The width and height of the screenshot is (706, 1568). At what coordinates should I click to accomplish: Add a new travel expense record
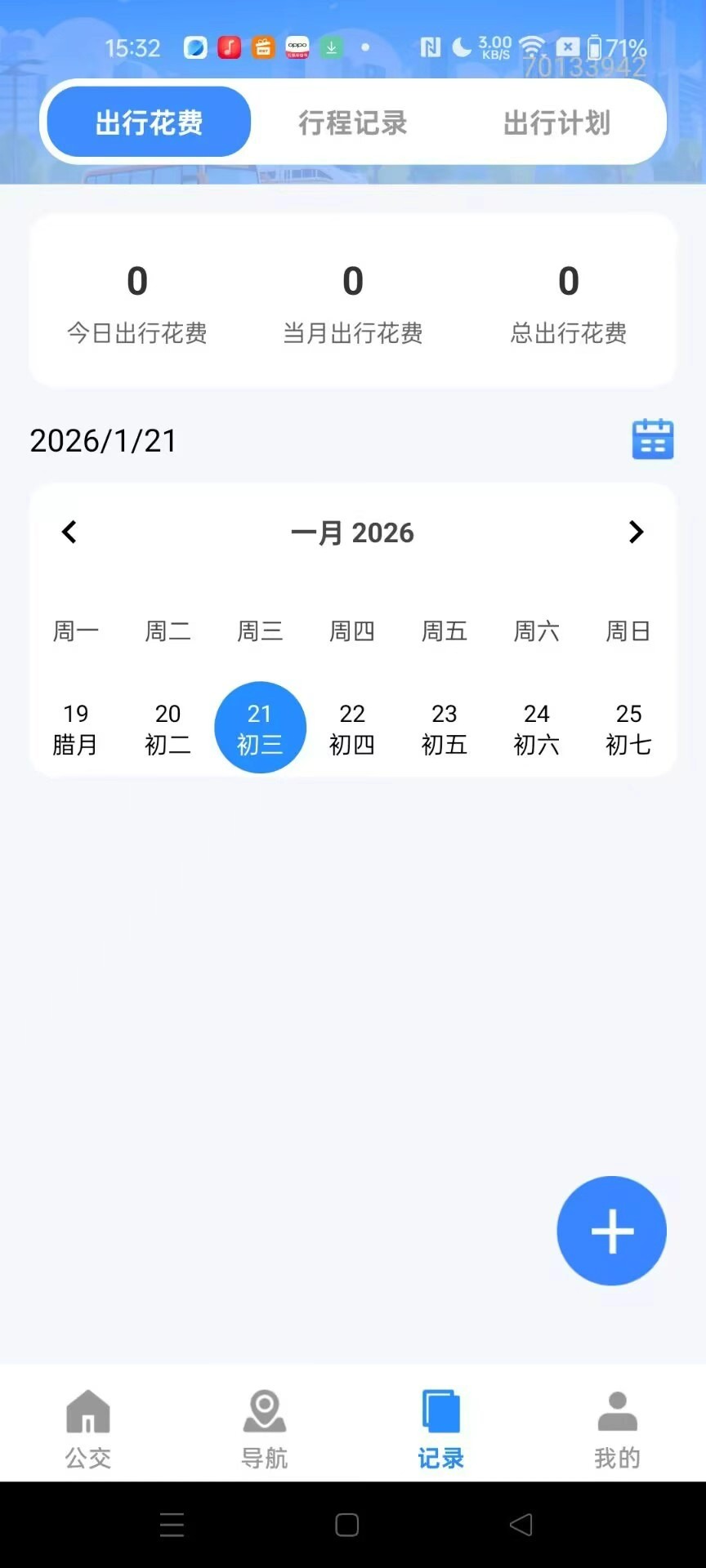pos(611,1231)
